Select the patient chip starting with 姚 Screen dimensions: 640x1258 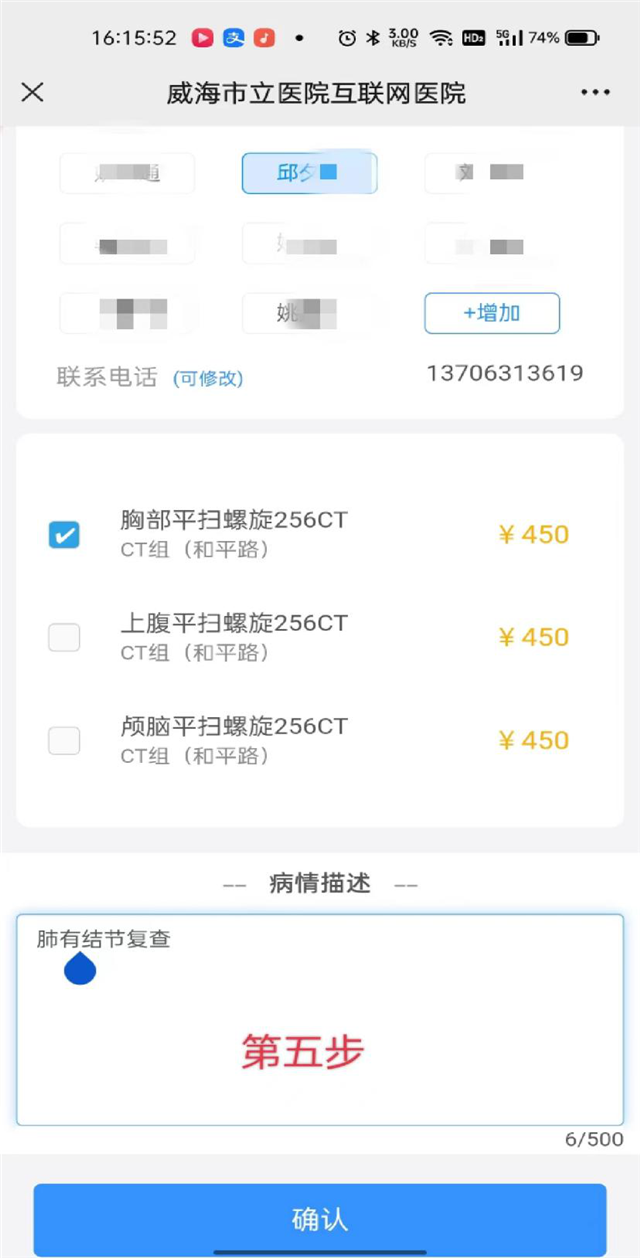tap(309, 313)
